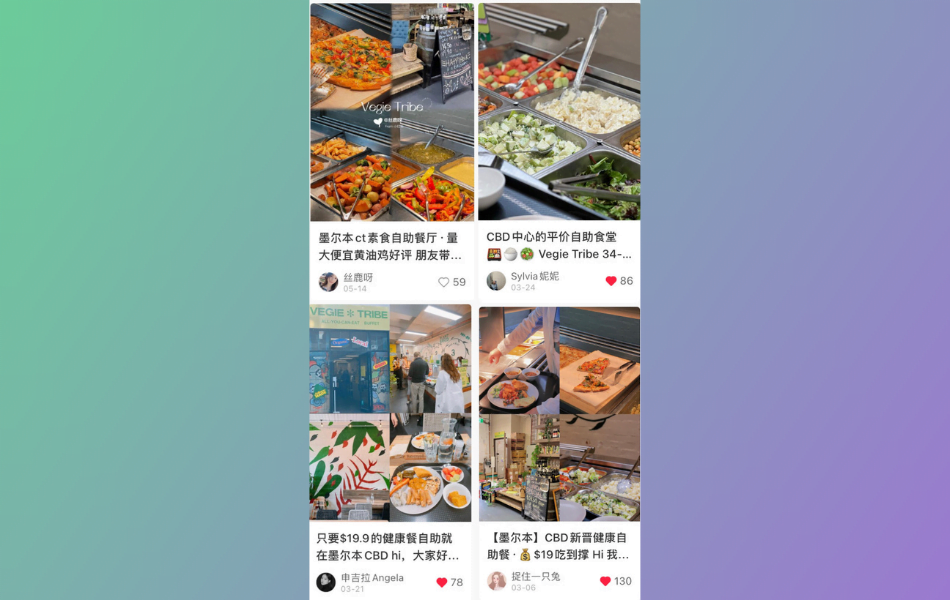This screenshot has height=600, width=950.
Task: Tap the heart on 捉住一只兔's post
Action: pos(605,581)
